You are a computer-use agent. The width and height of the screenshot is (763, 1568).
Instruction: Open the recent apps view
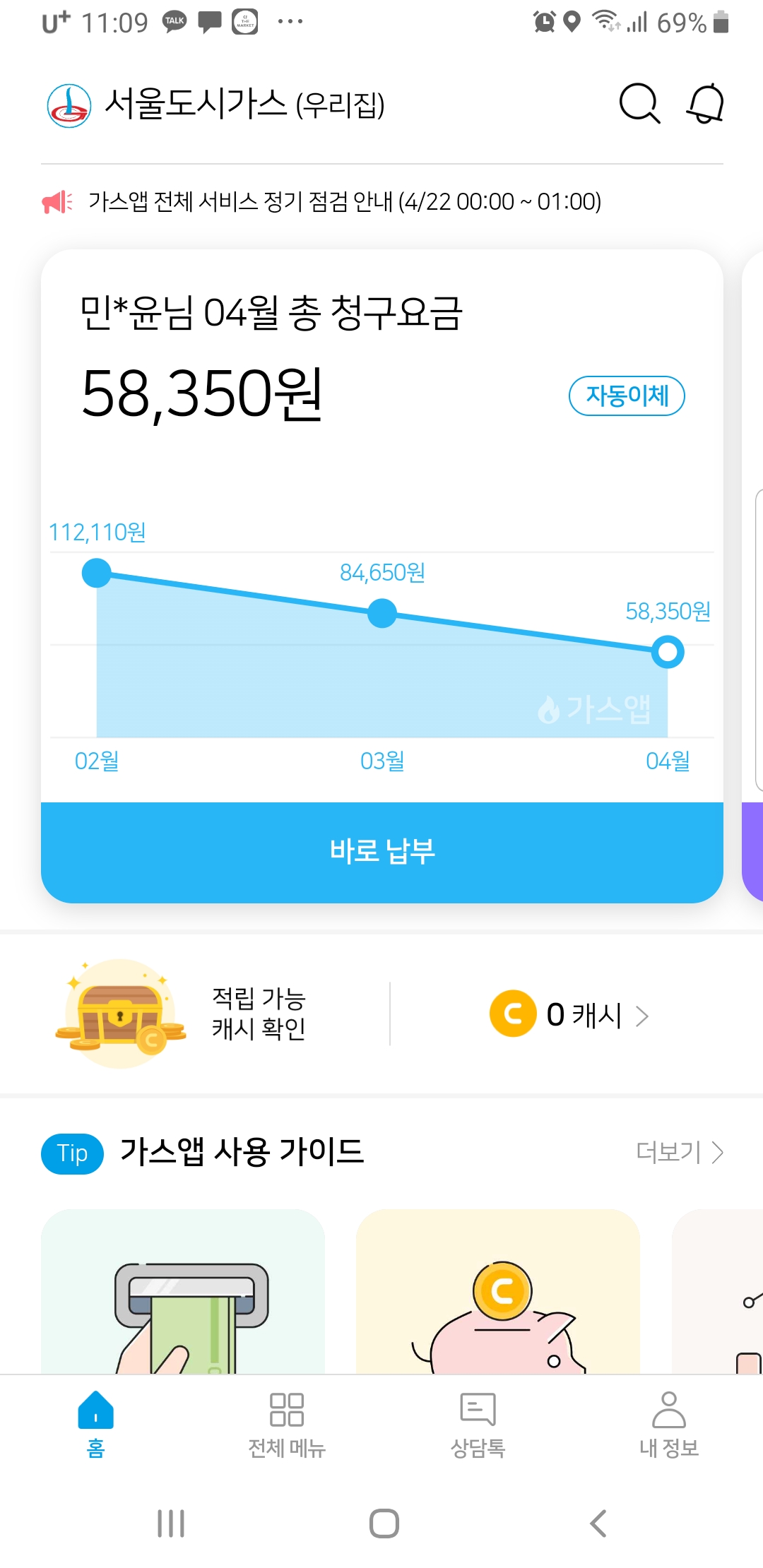tap(171, 1524)
